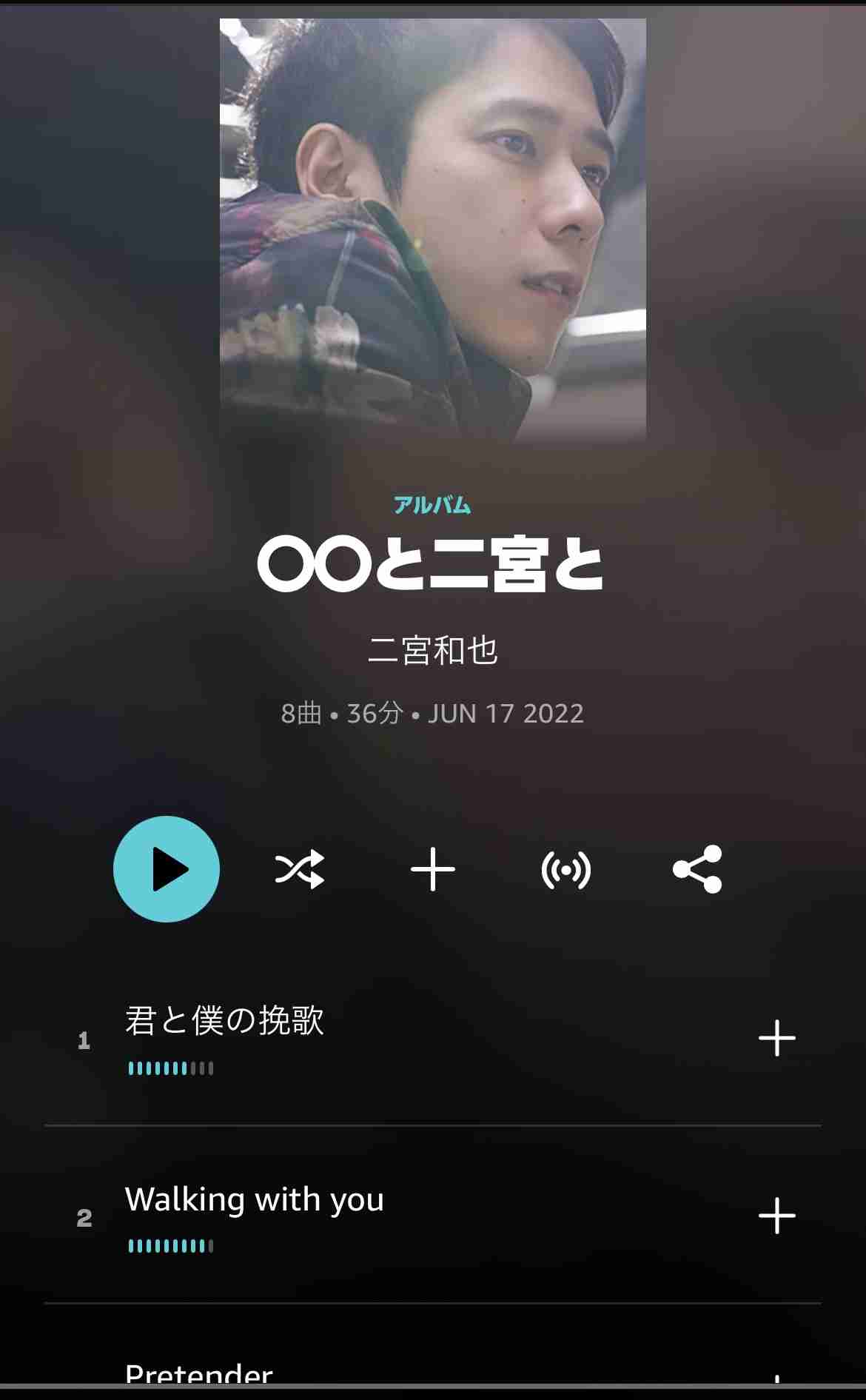Open artist page 二宮和也
The height and width of the screenshot is (1400, 866).
point(433,651)
